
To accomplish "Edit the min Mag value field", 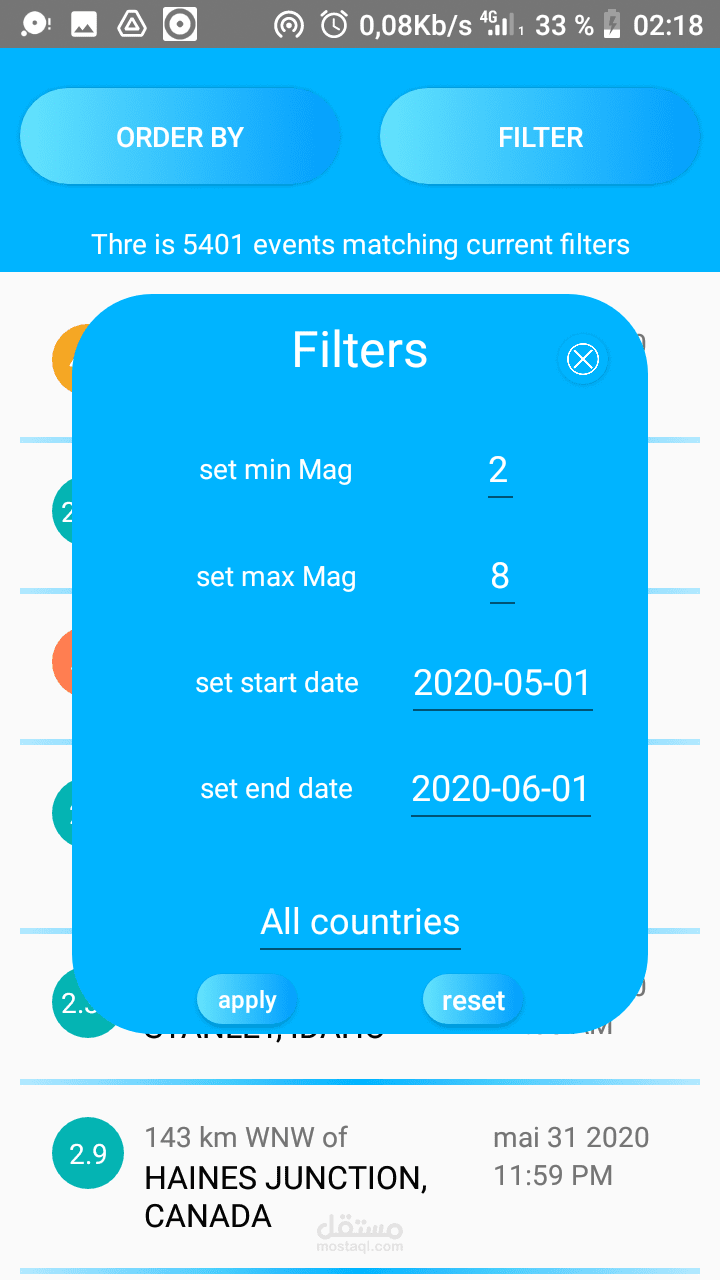I will [500, 471].
